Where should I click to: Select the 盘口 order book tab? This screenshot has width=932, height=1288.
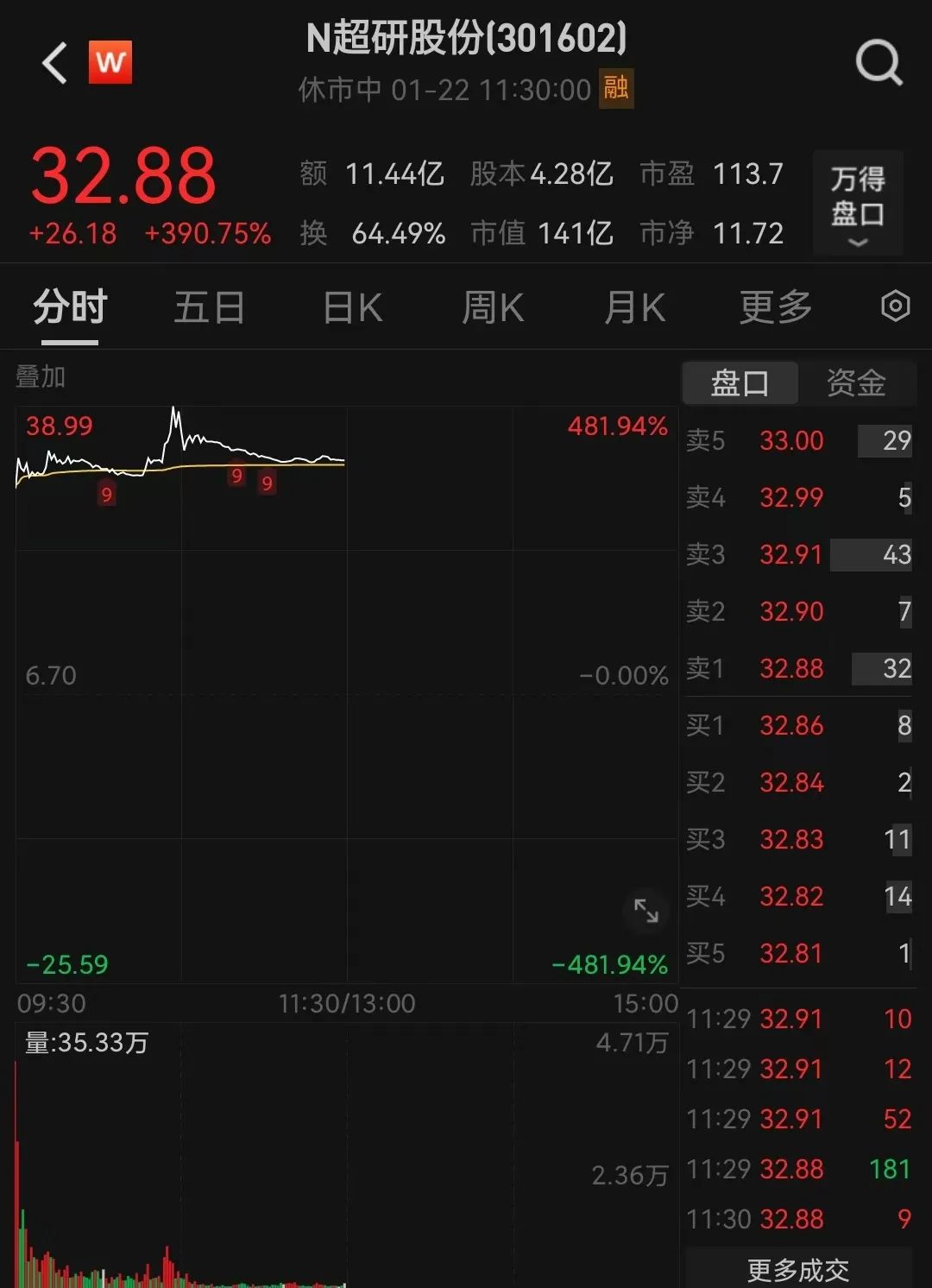[740, 382]
